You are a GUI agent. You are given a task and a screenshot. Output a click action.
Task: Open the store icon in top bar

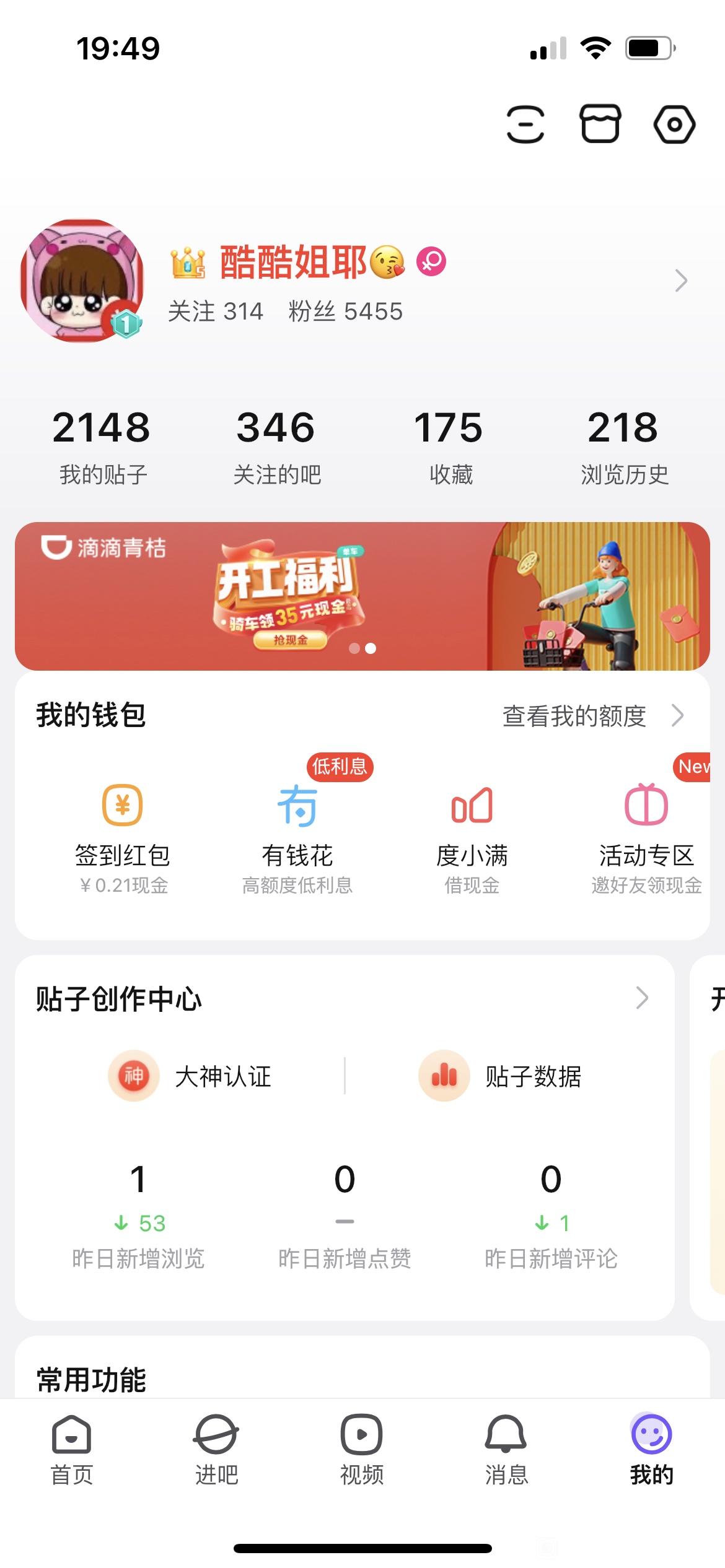pyautogui.click(x=599, y=124)
